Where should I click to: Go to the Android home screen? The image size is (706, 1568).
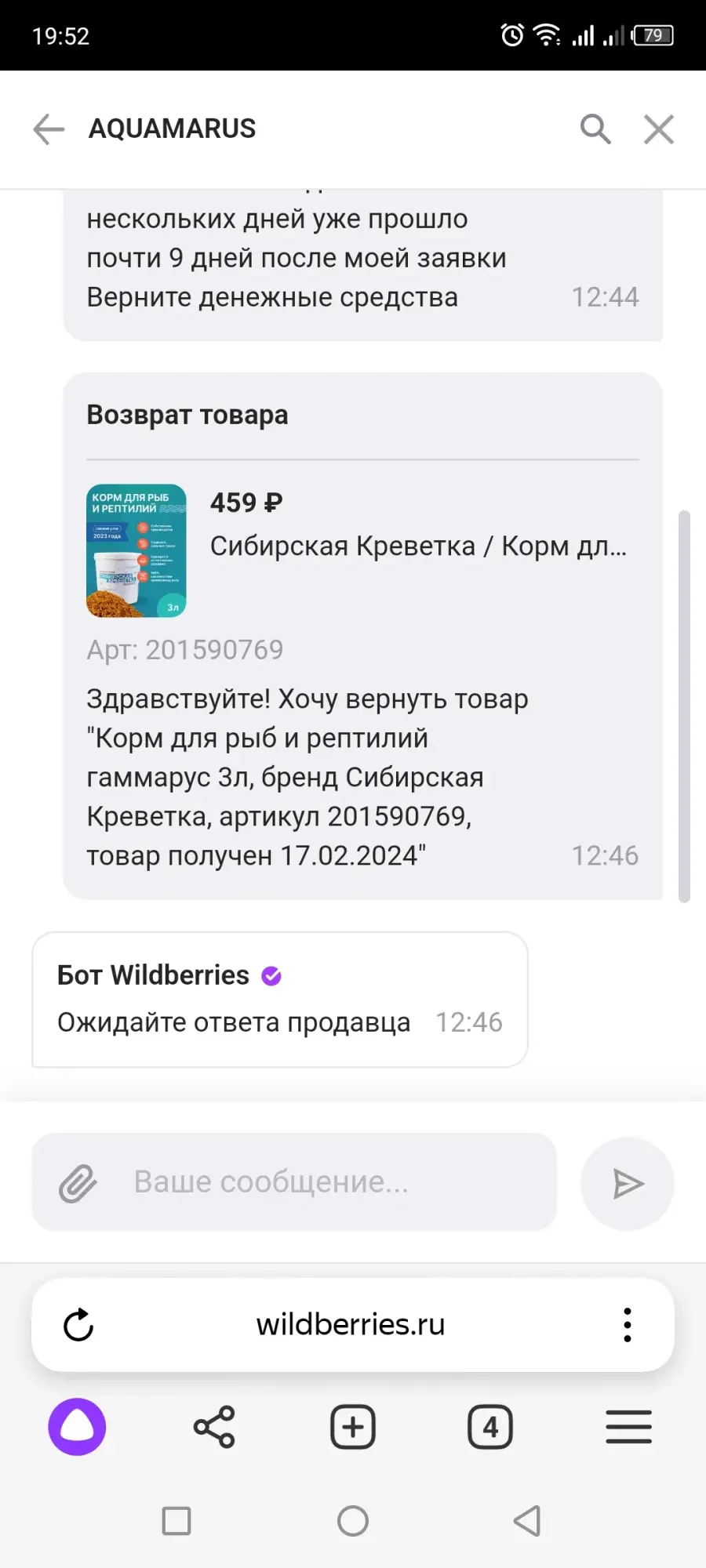pyautogui.click(x=353, y=1521)
